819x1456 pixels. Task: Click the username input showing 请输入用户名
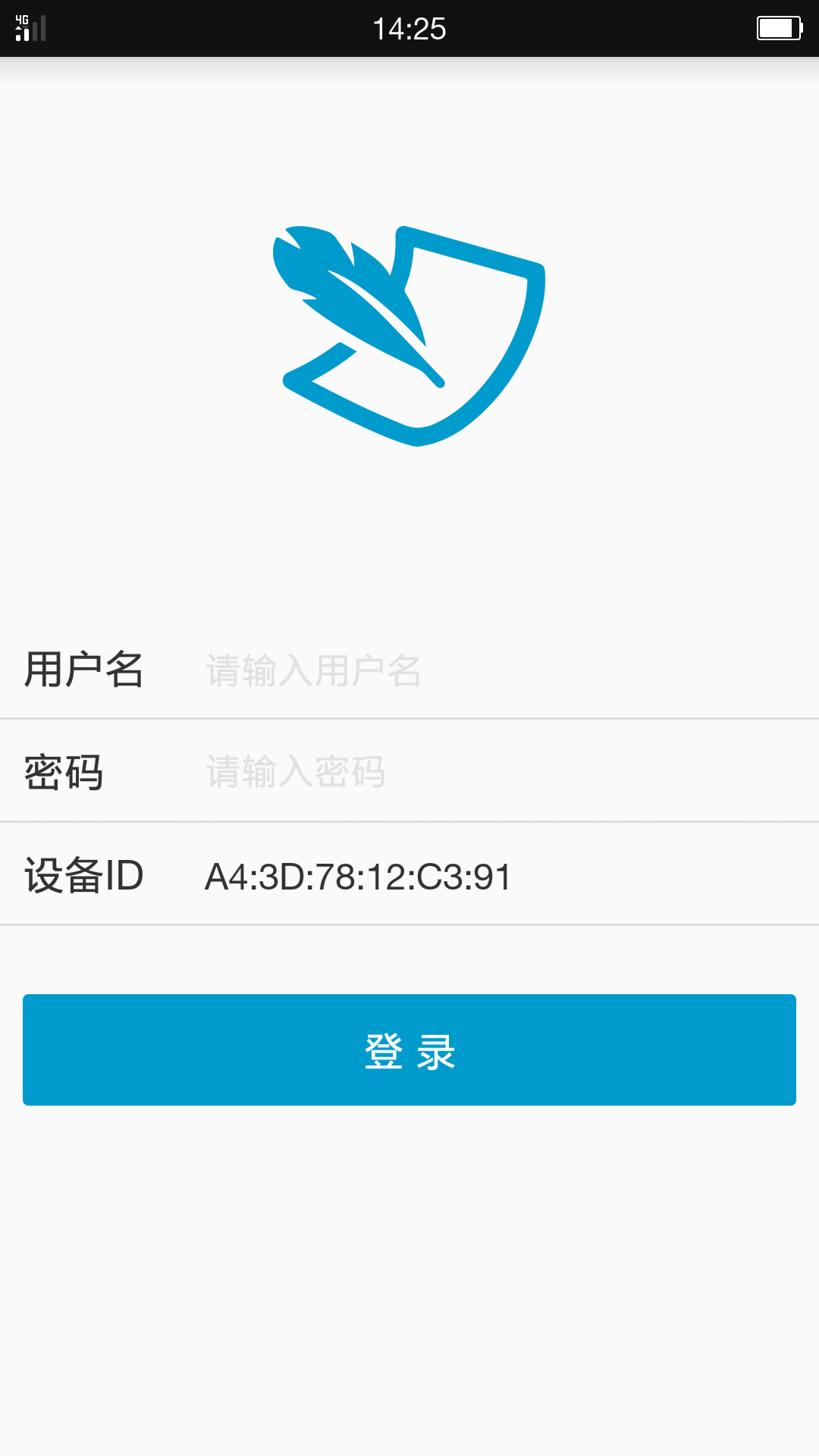[x=312, y=670]
